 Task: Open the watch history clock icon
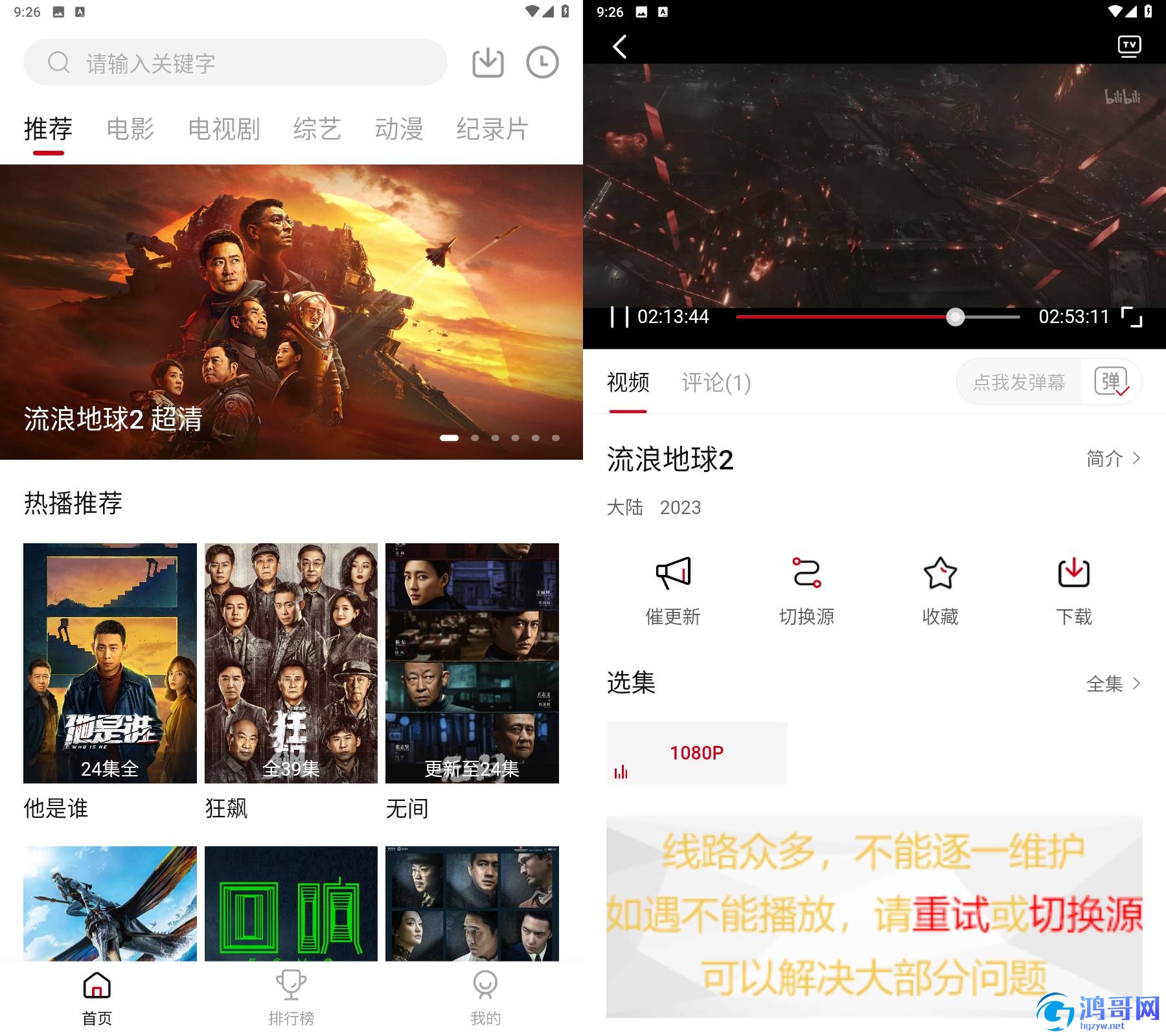[x=542, y=63]
